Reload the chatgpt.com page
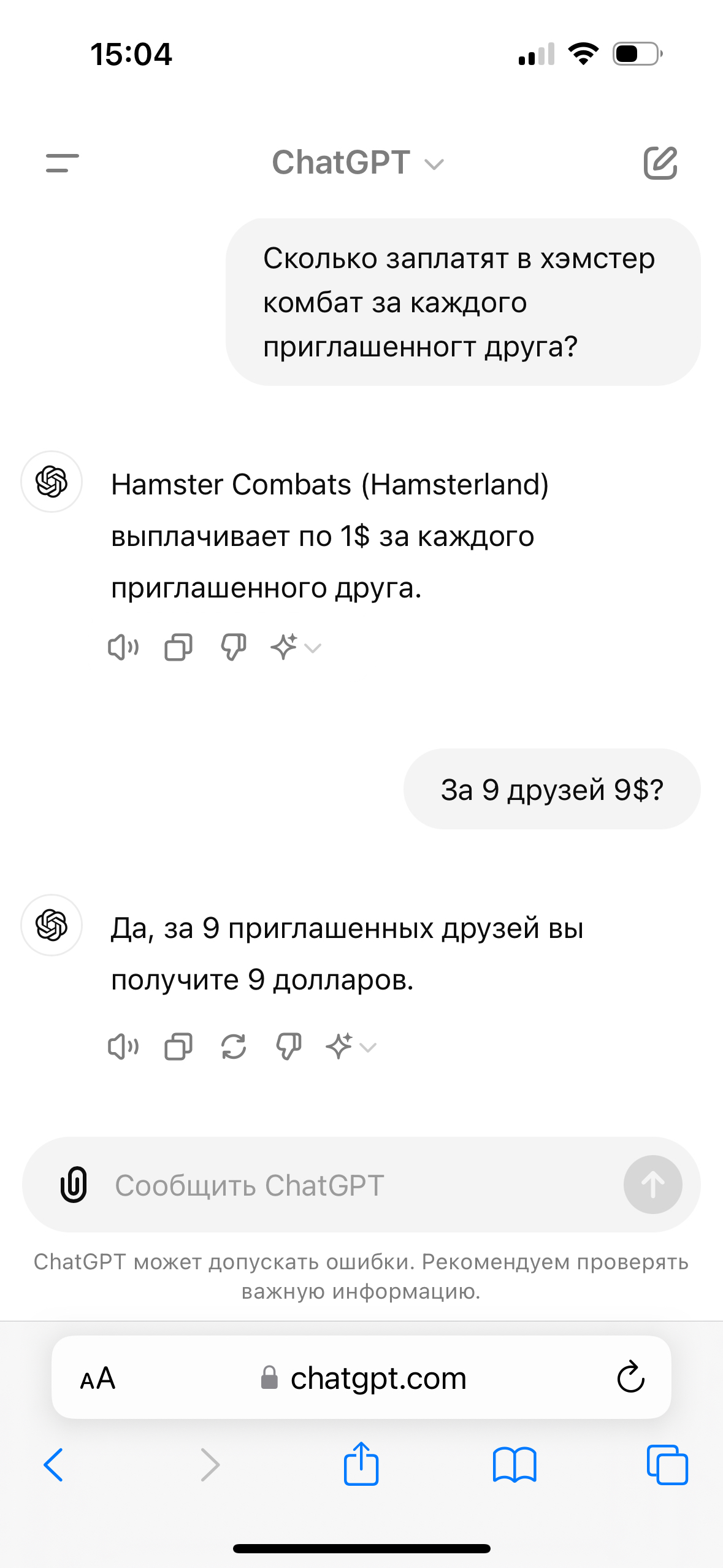This screenshot has width=723, height=1568. click(630, 1378)
